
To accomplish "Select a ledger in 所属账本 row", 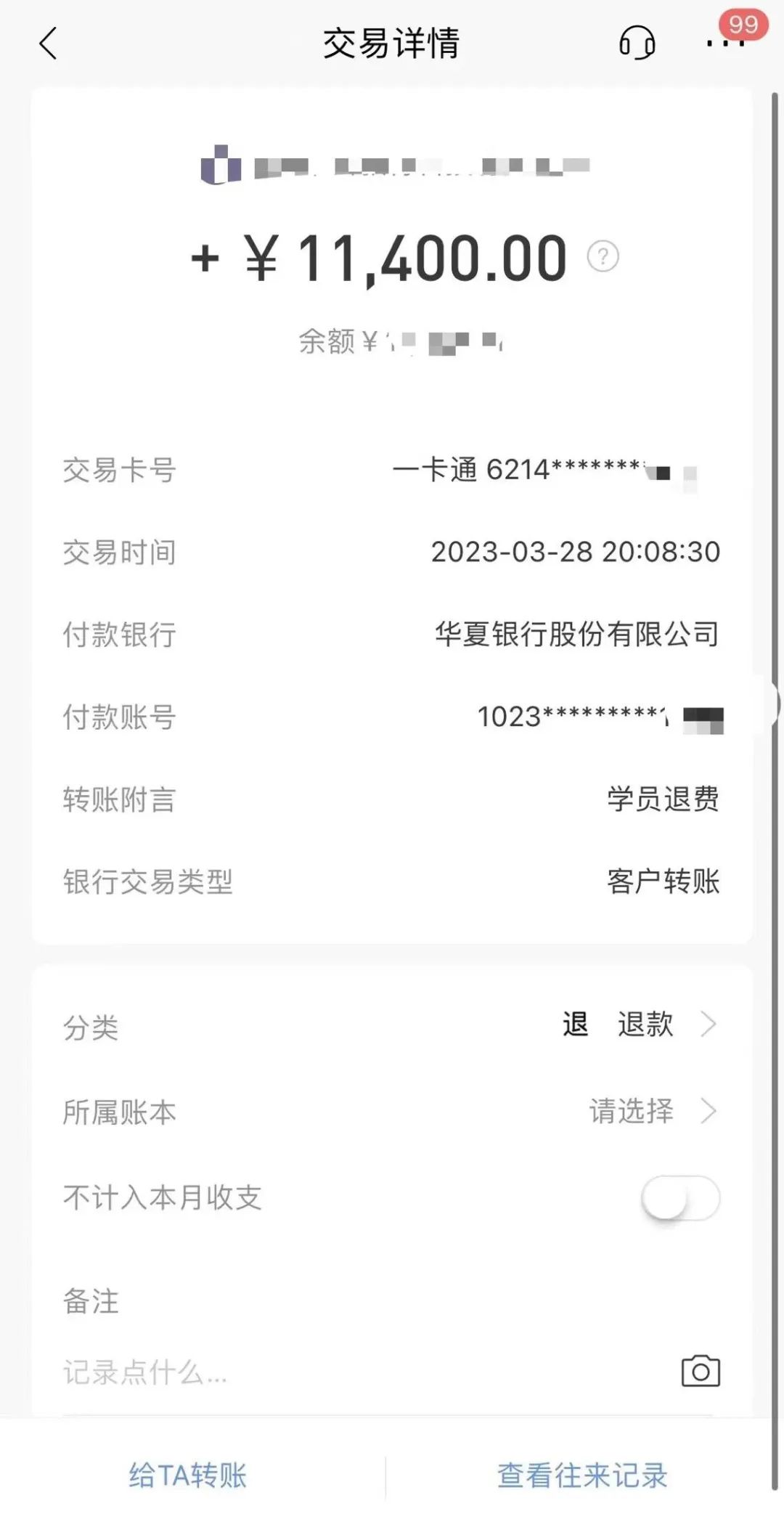I will click(392, 1111).
